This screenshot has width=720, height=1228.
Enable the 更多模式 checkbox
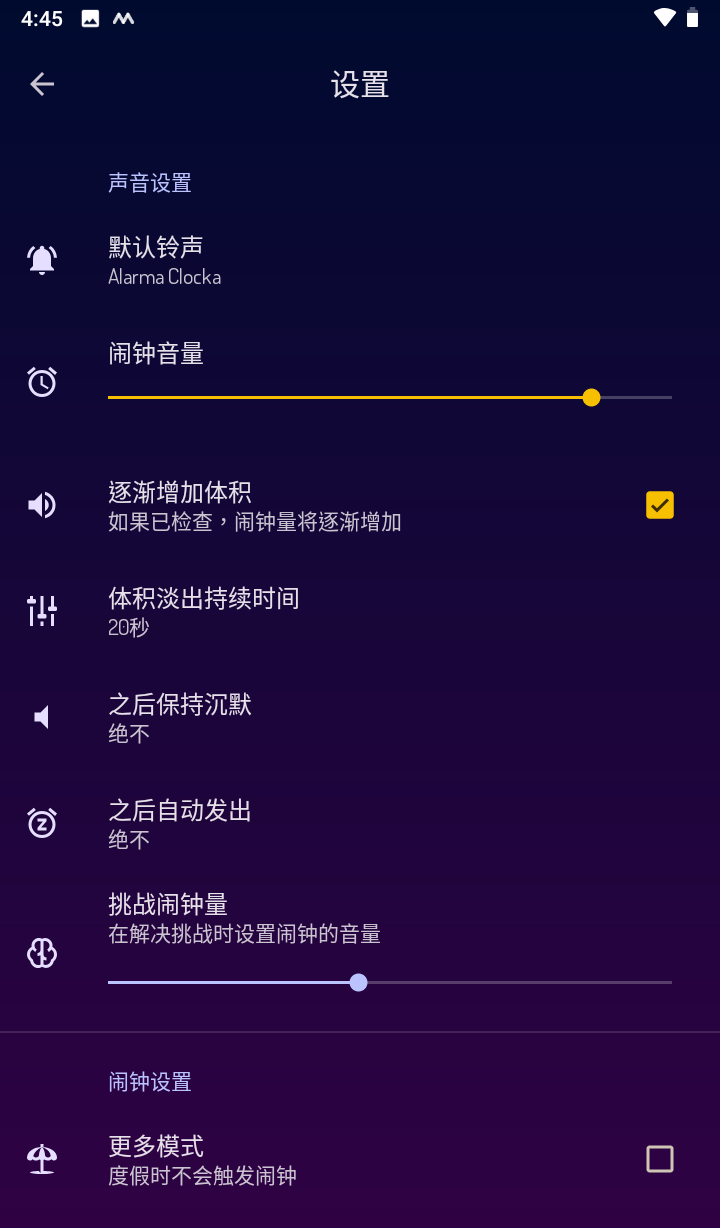point(659,1159)
